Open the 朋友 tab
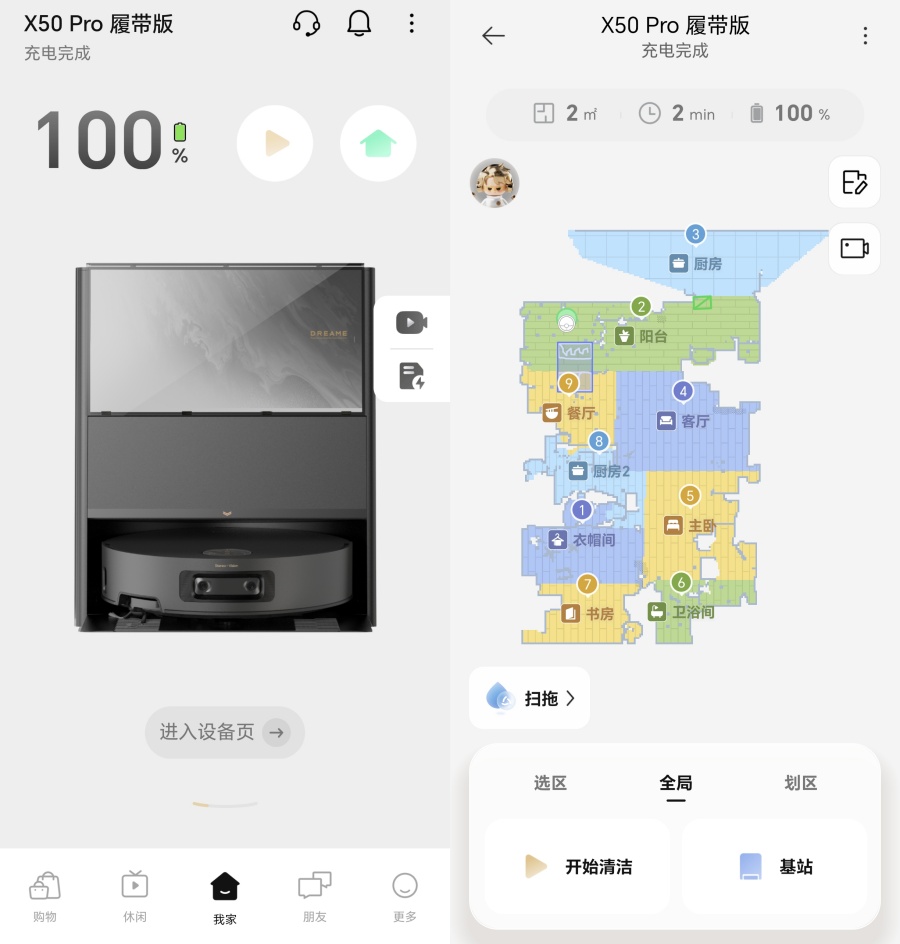This screenshot has width=900, height=944. [314, 896]
